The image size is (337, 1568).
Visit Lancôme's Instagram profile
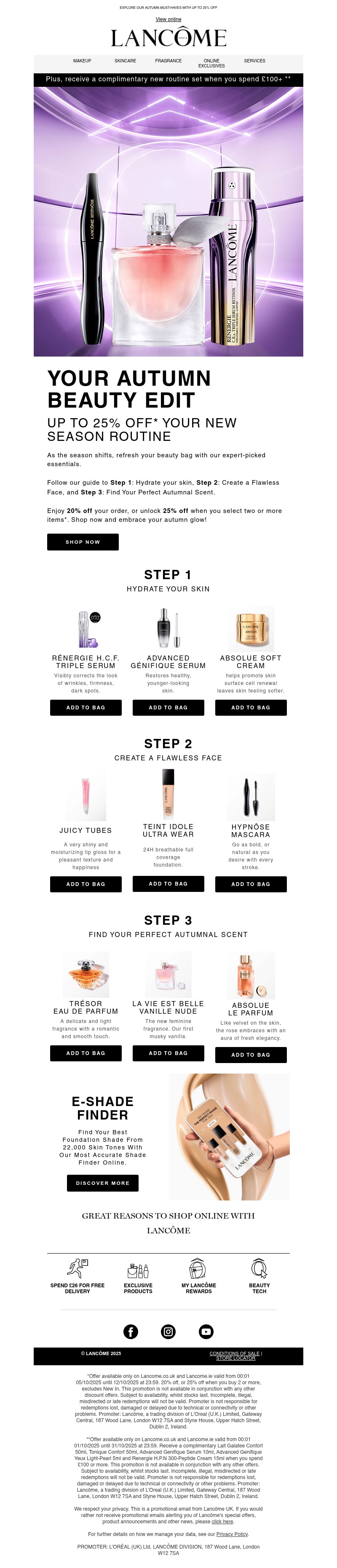(x=168, y=1331)
